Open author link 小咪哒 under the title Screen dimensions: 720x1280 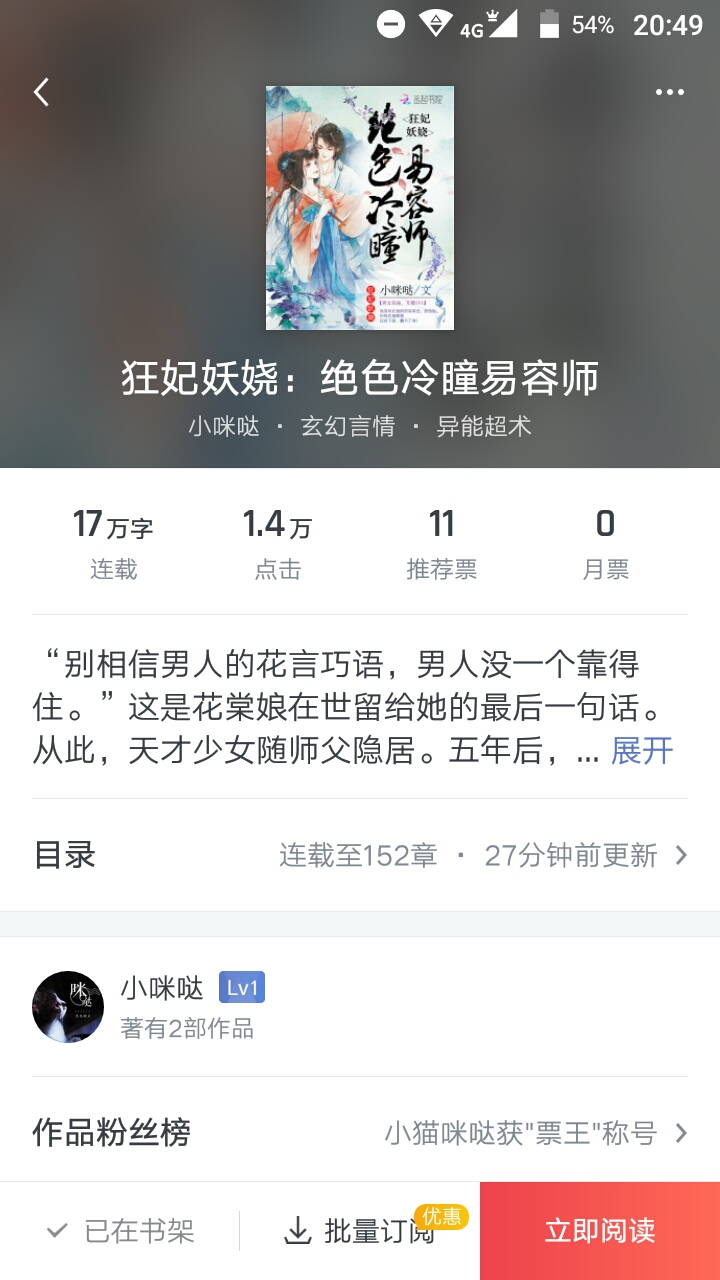(x=224, y=427)
